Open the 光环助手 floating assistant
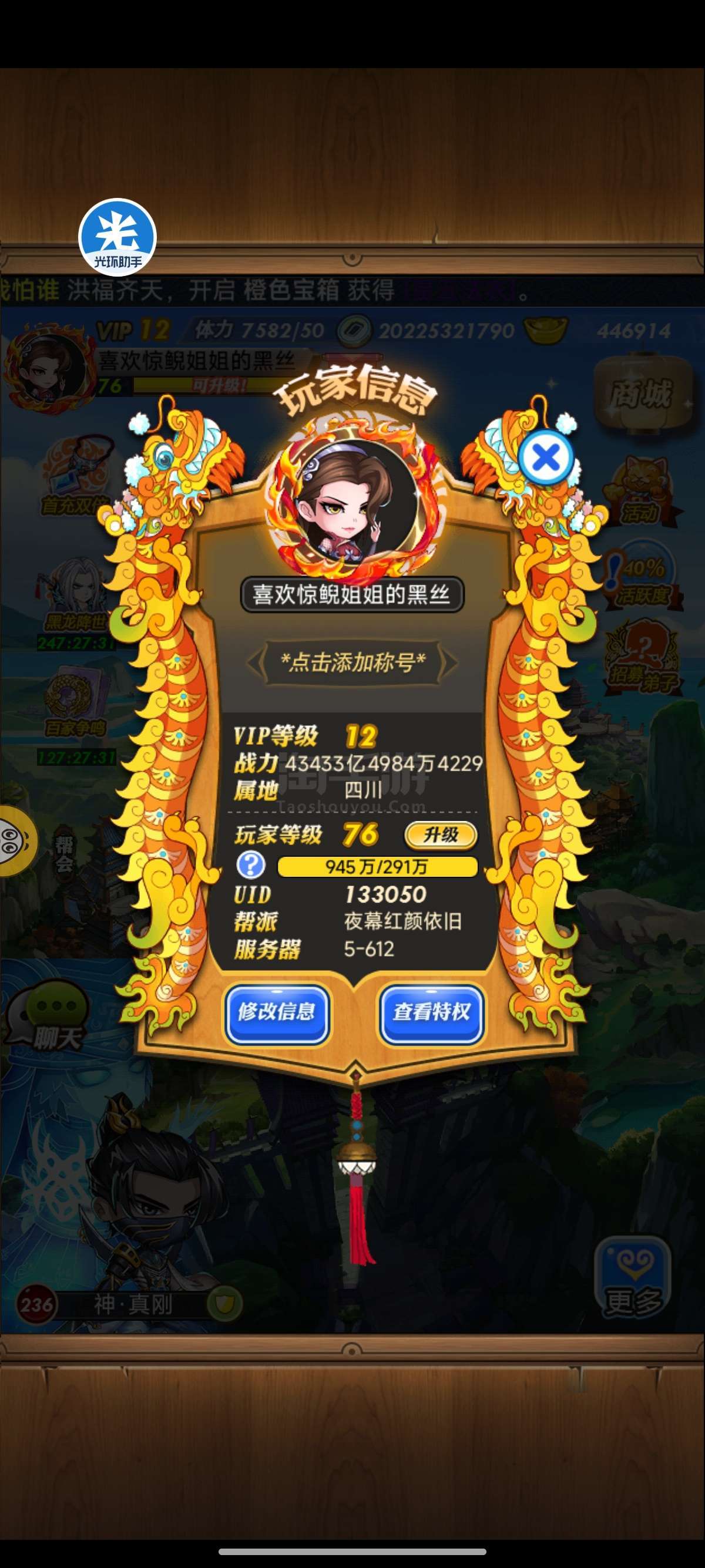 pyautogui.click(x=117, y=237)
